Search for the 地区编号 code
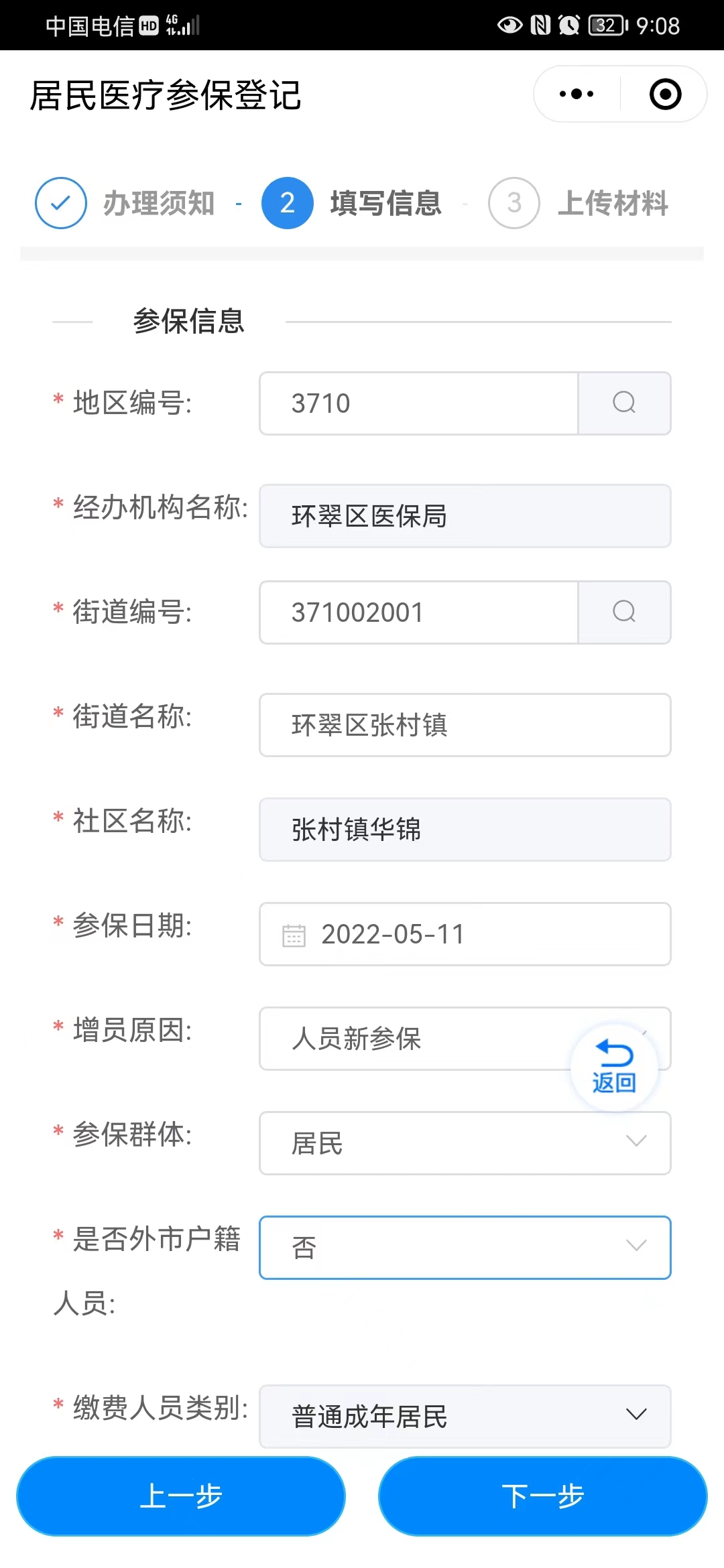 coord(624,403)
